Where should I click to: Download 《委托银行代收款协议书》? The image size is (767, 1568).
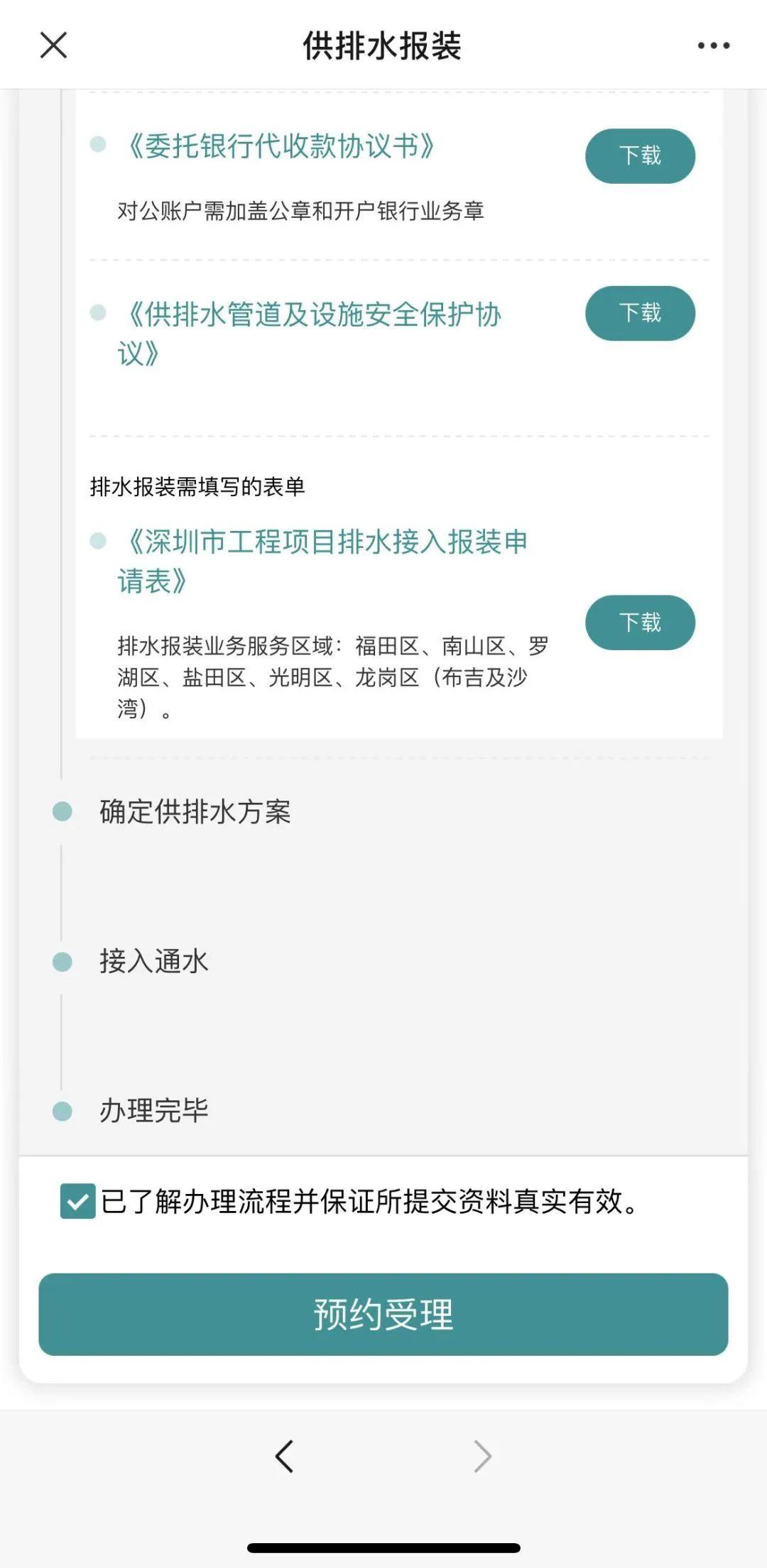[640, 156]
